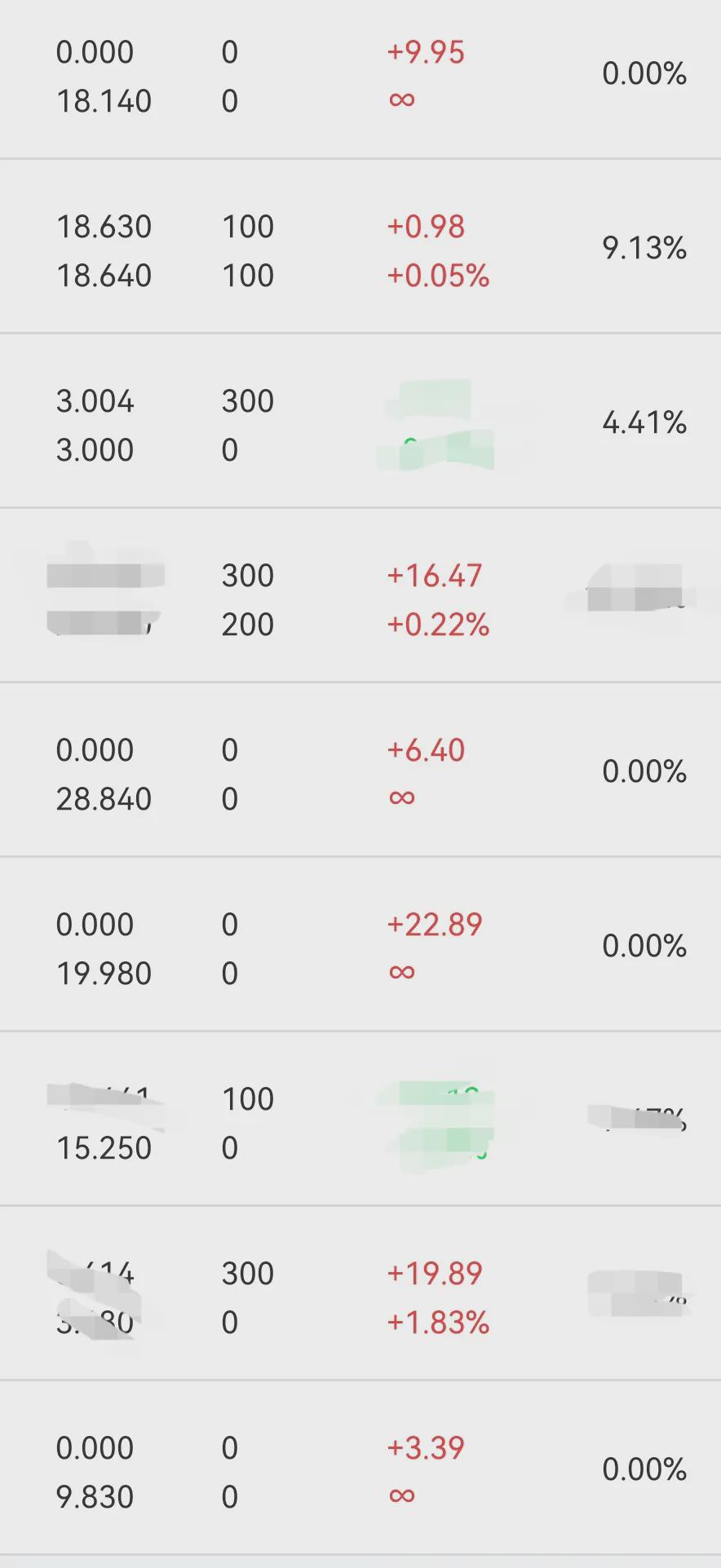Viewport: 721px width, 1568px height.
Task: Select the holding row with 4.41% weight
Action: tap(360, 421)
